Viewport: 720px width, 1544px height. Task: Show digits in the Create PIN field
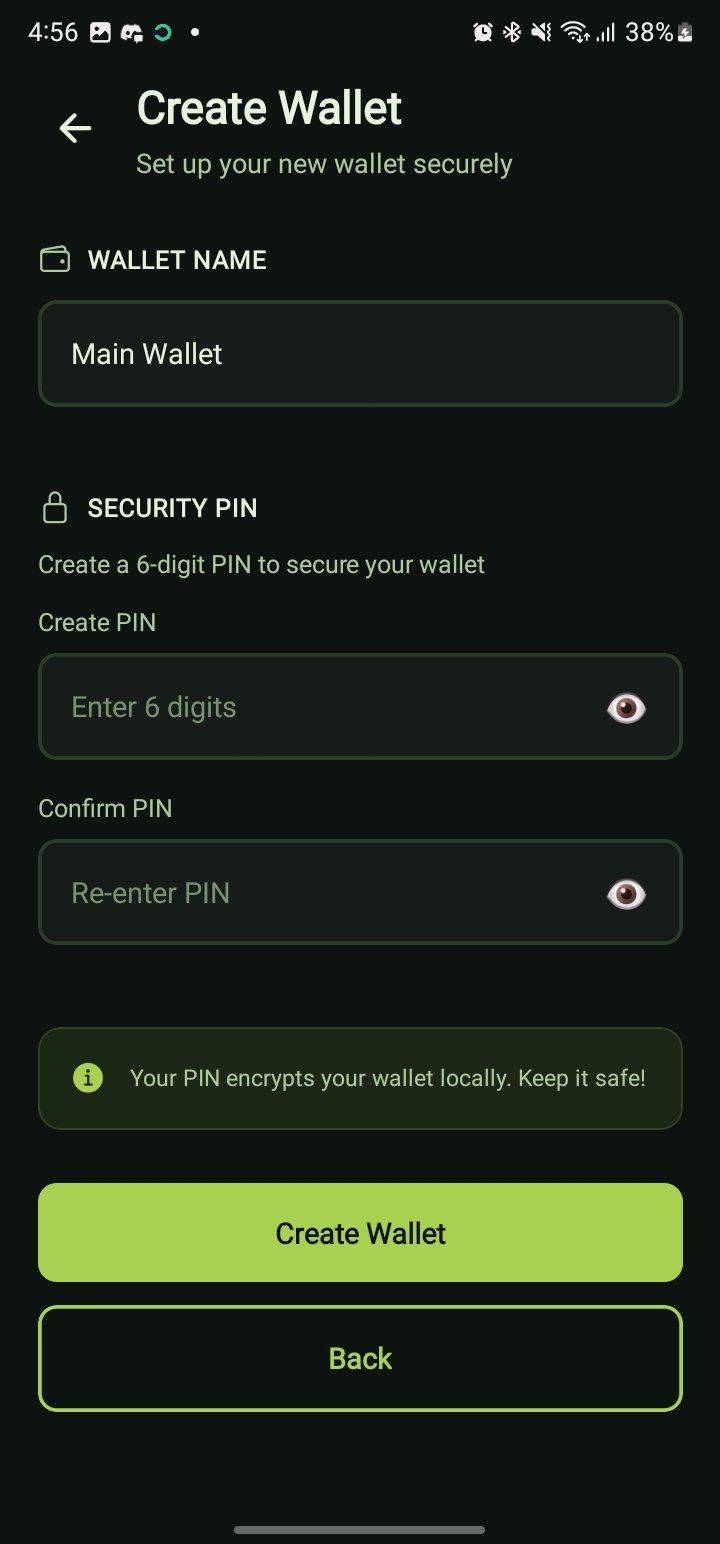[627, 708]
